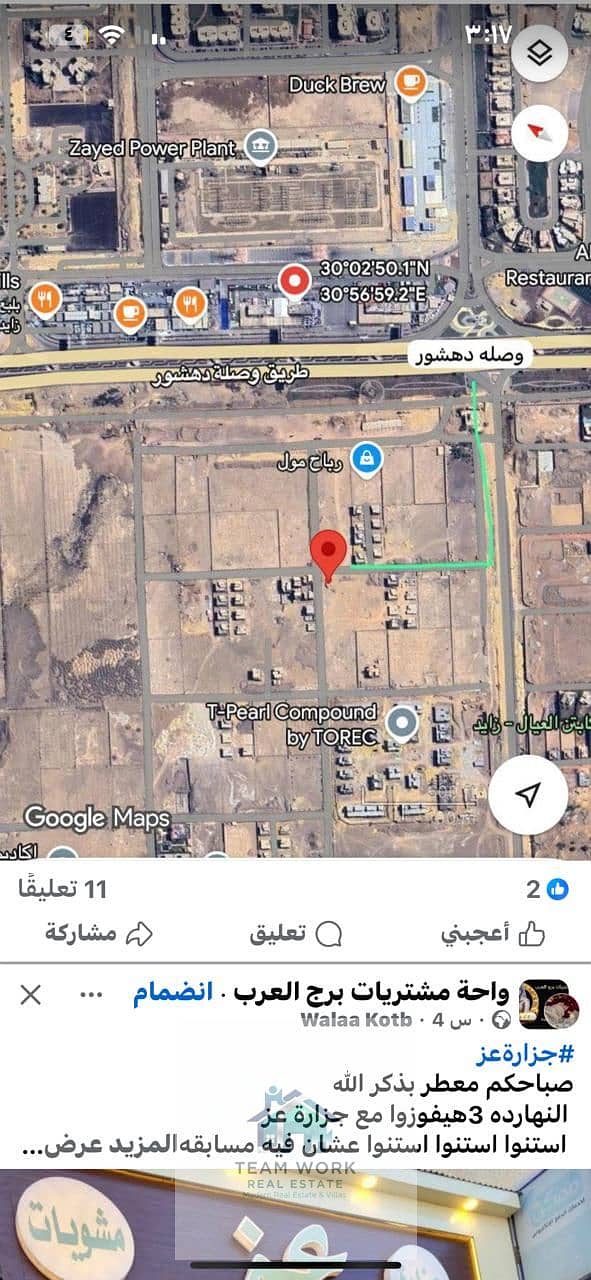Like the post with أعجبني button
Viewport: 591px width, 1280px height.
(x=493, y=934)
